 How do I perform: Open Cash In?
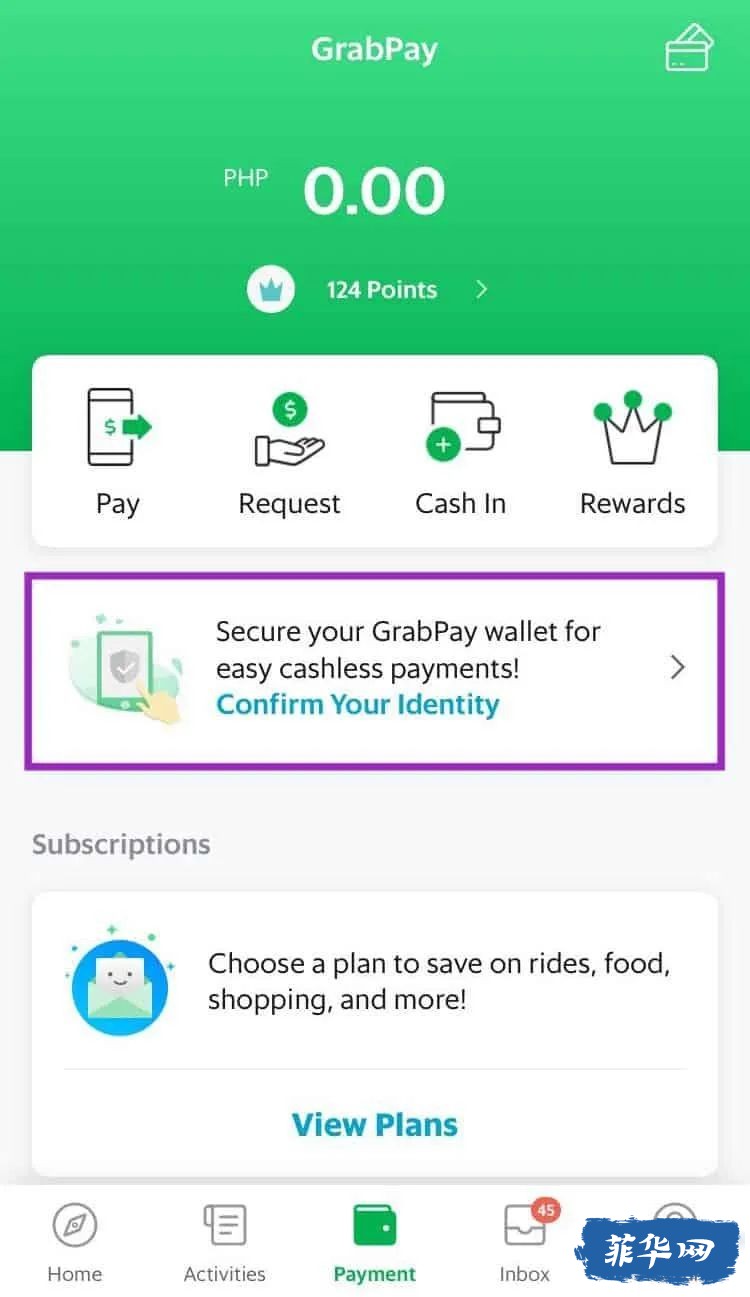(461, 452)
